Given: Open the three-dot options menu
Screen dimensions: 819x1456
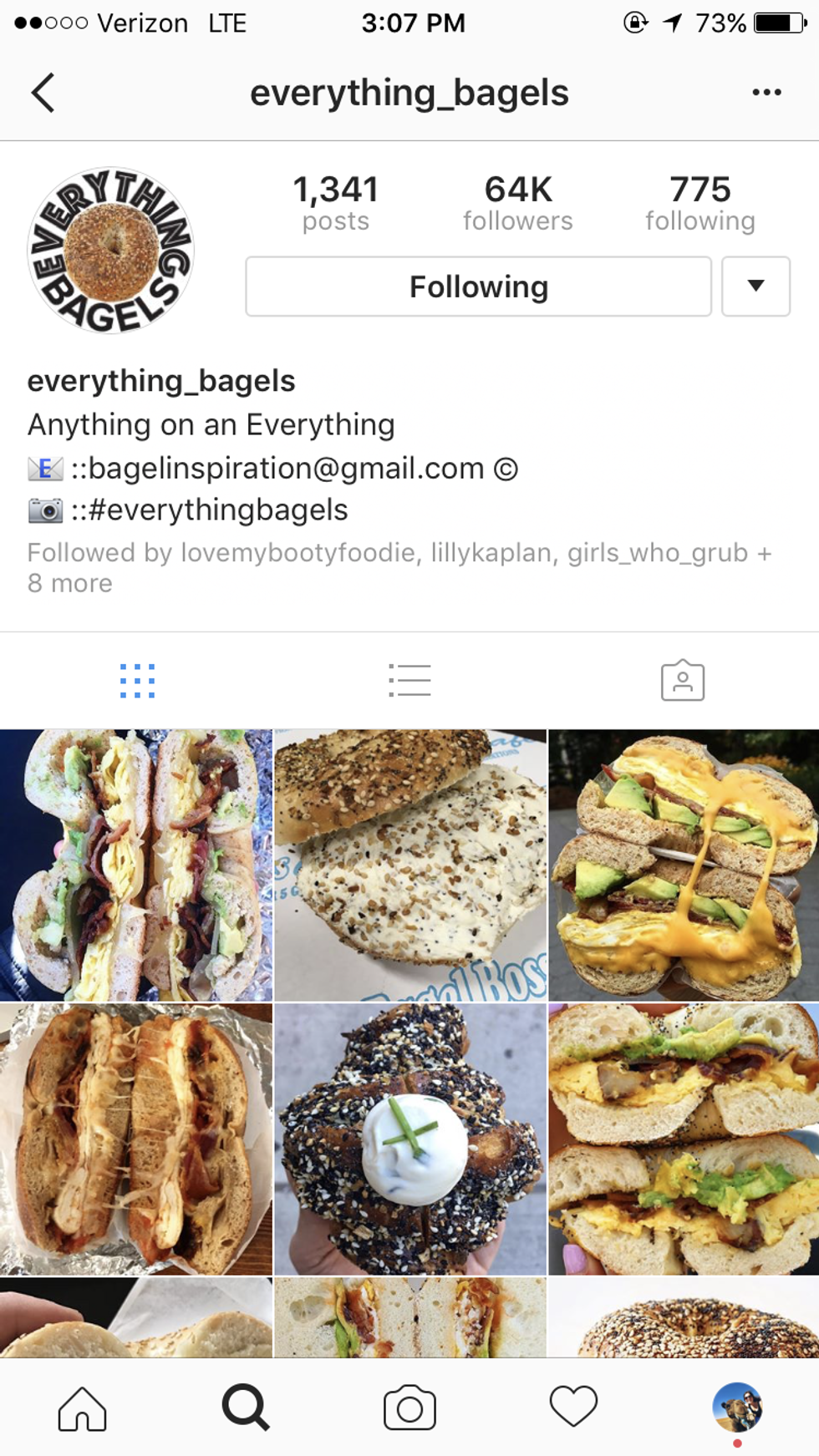Looking at the screenshot, I should click(766, 93).
